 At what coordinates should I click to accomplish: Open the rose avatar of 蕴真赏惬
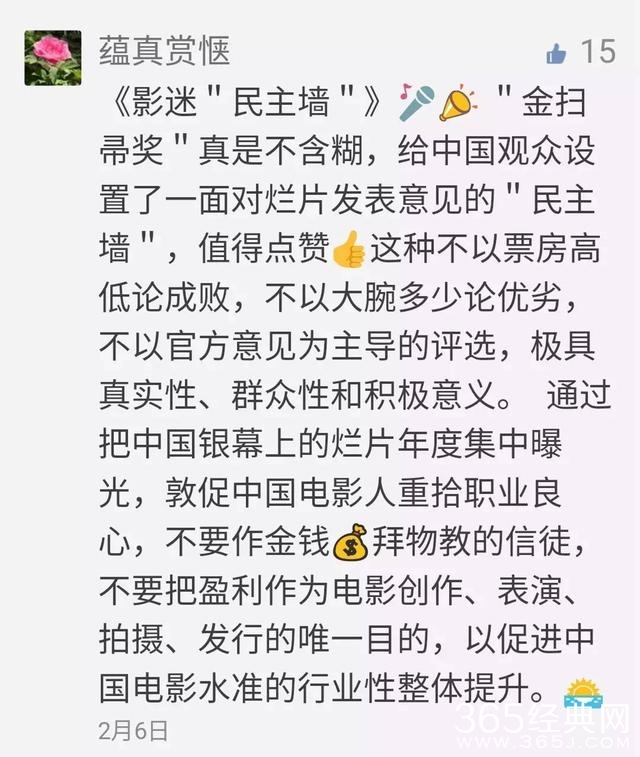(x=52, y=59)
